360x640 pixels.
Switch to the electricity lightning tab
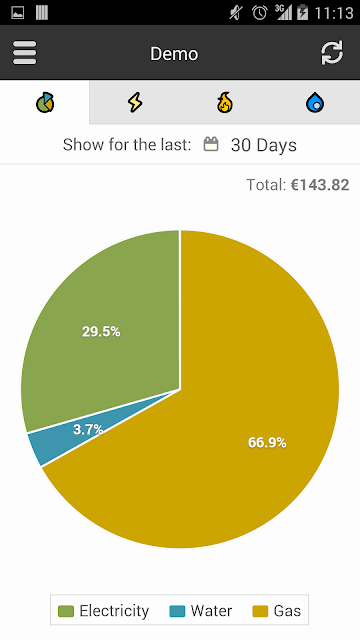[x=135, y=102]
